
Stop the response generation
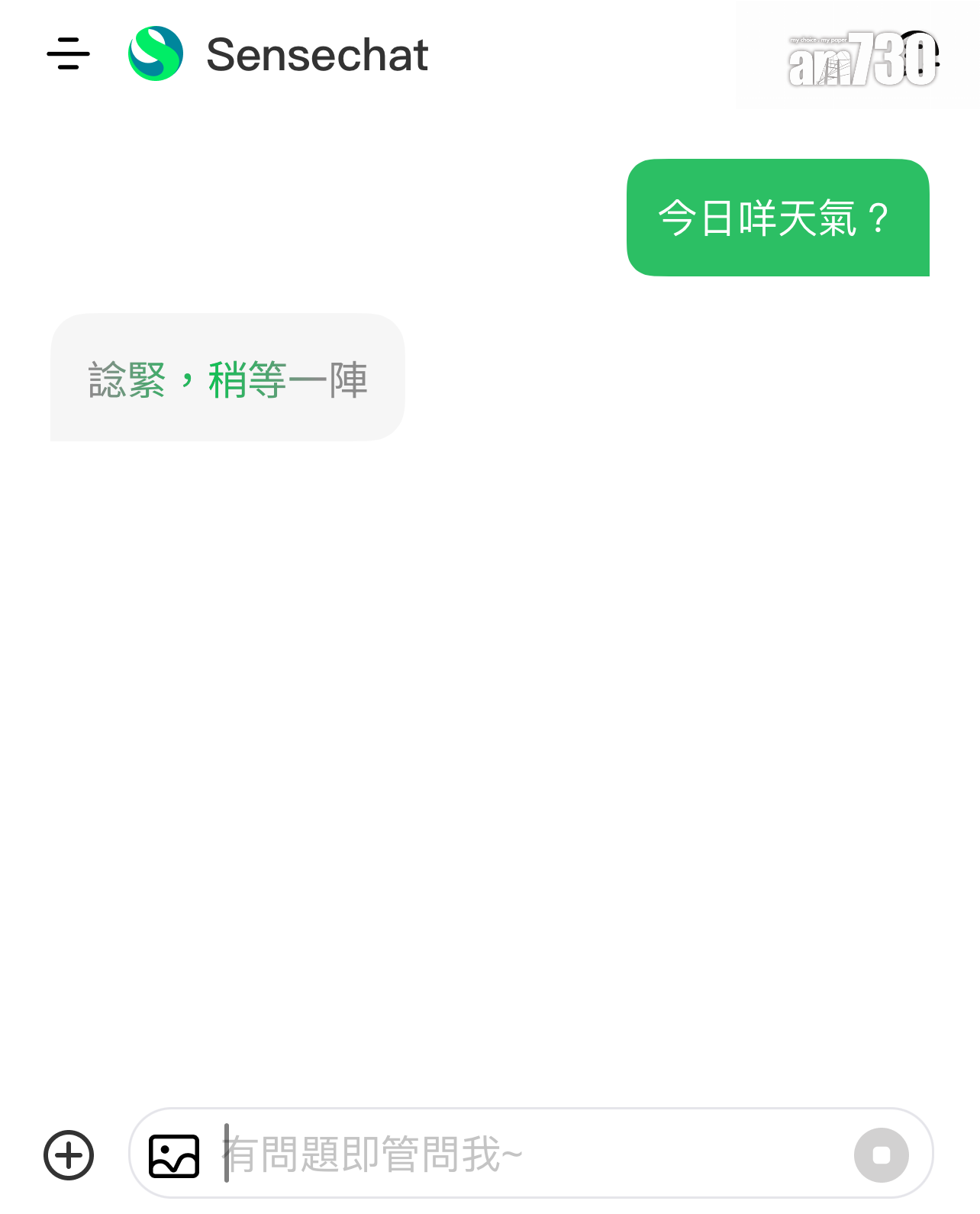tap(881, 1154)
